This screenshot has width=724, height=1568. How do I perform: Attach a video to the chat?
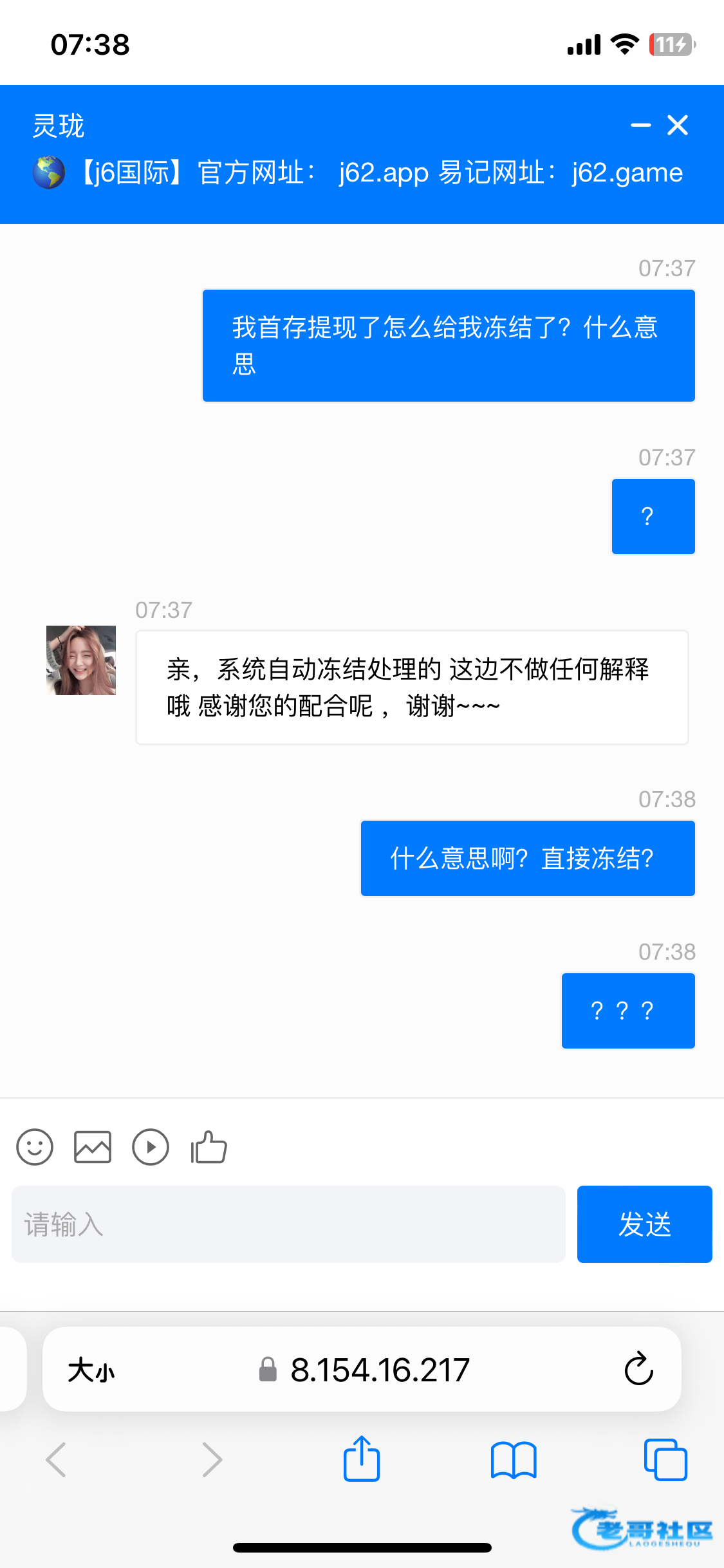[x=151, y=1147]
